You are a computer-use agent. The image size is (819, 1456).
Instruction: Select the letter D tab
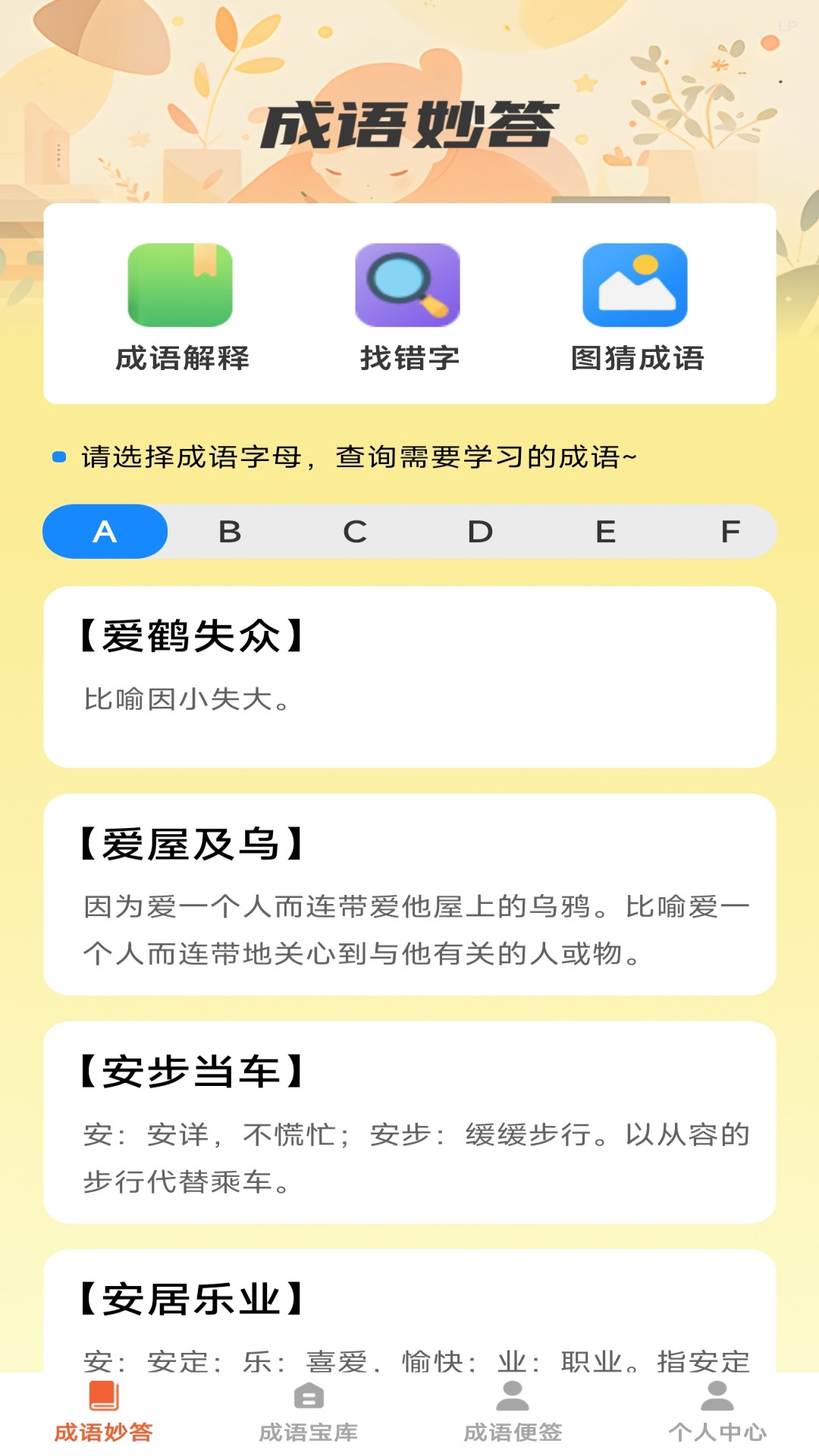pyautogui.click(x=480, y=532)
